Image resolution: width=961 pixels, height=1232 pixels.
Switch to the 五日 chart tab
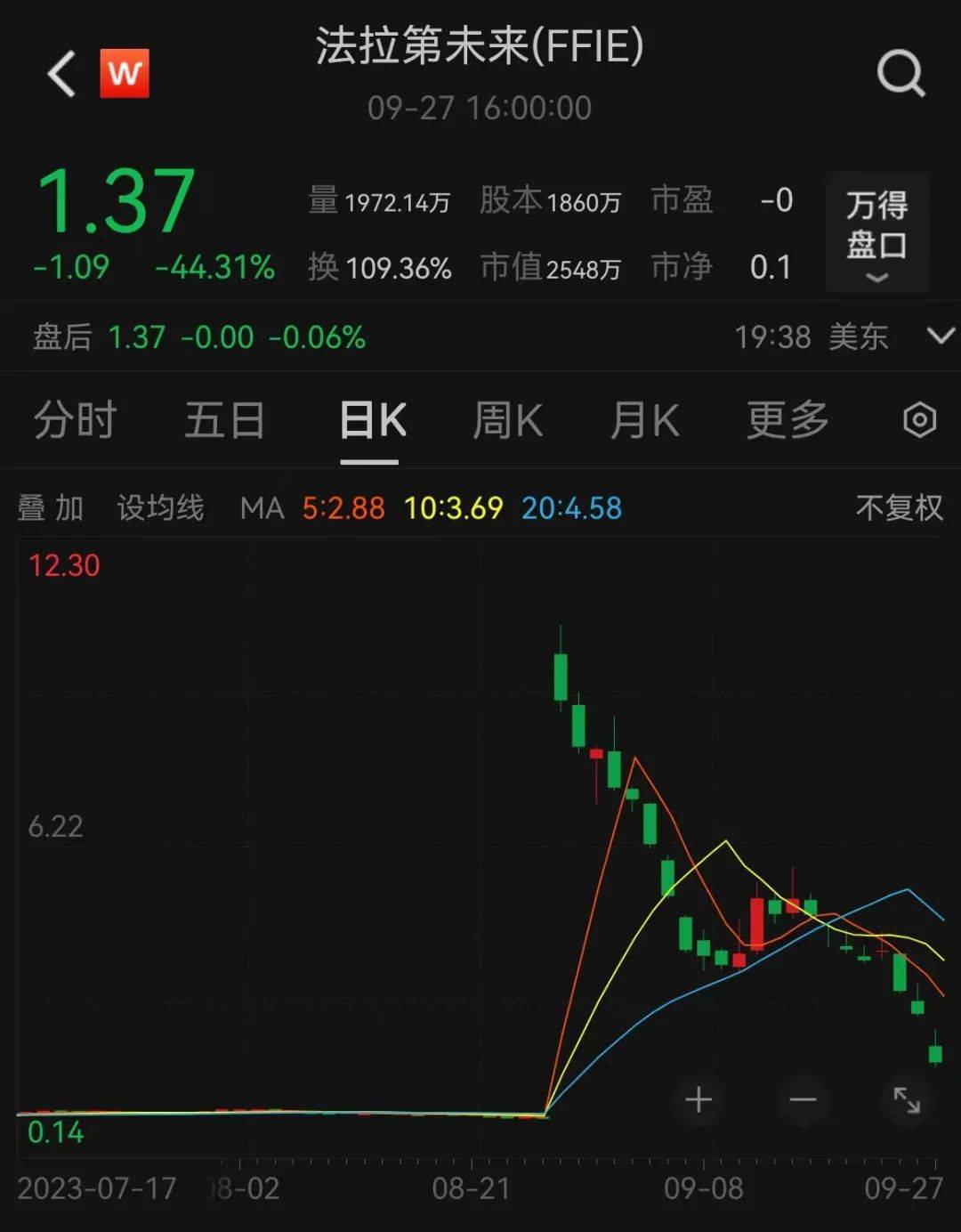pyautogui.click(x=224, y=420)
